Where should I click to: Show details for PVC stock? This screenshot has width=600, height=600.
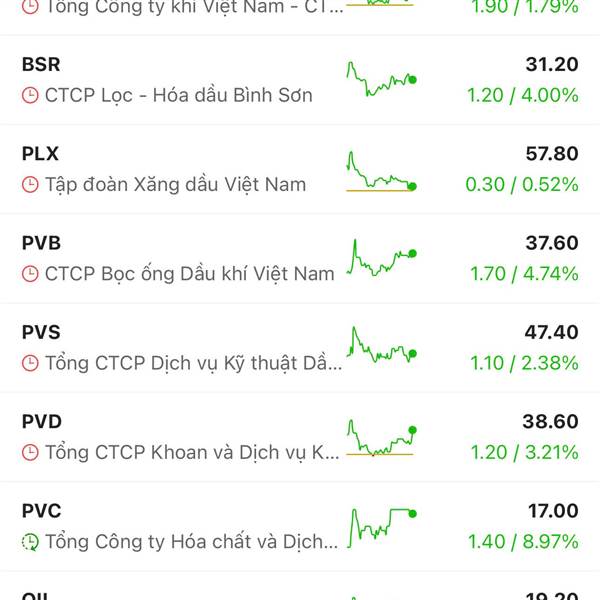[x=300, y=526]
